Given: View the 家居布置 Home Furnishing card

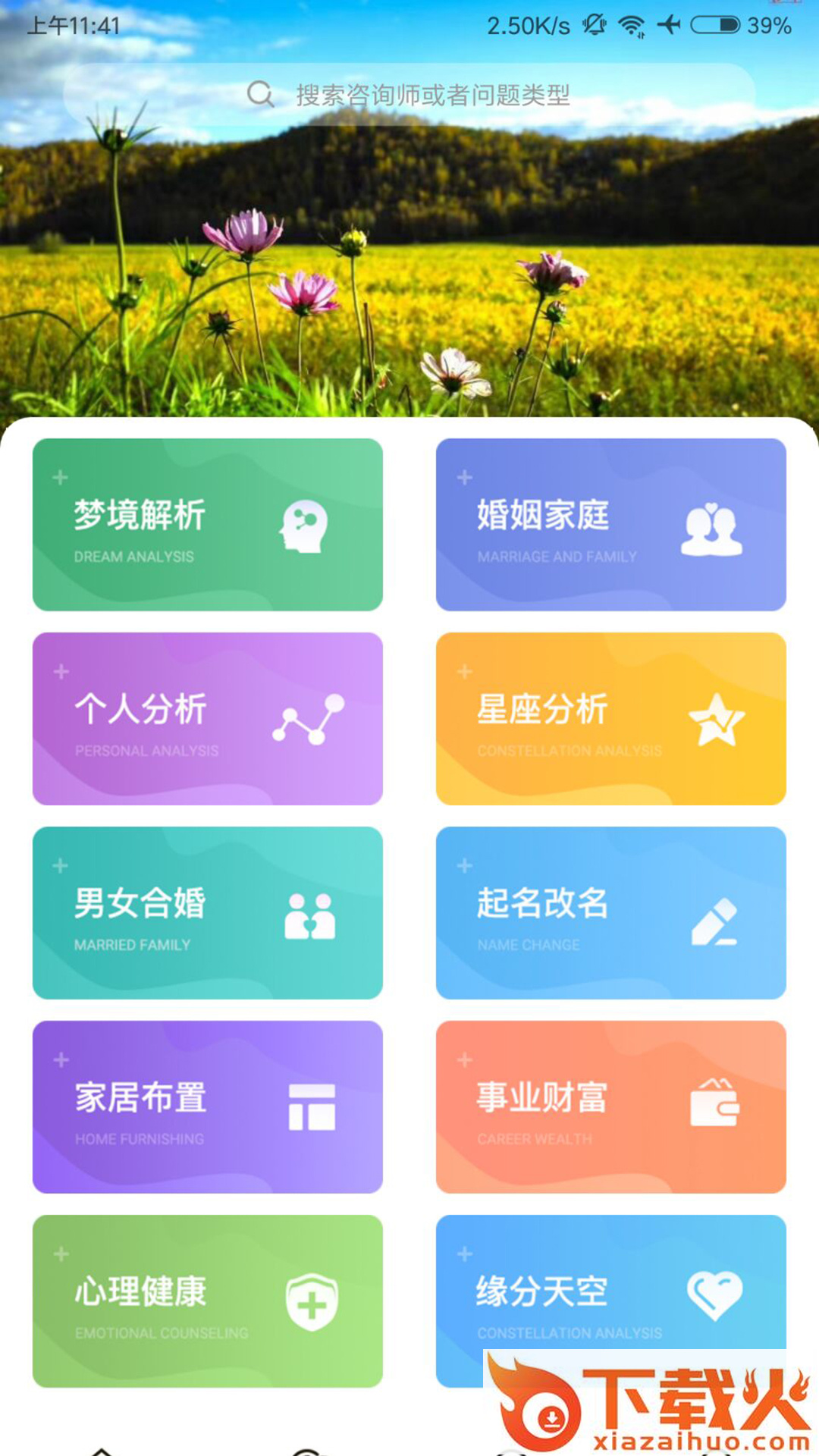Looking at the screenshot, I should (207, 1107).
